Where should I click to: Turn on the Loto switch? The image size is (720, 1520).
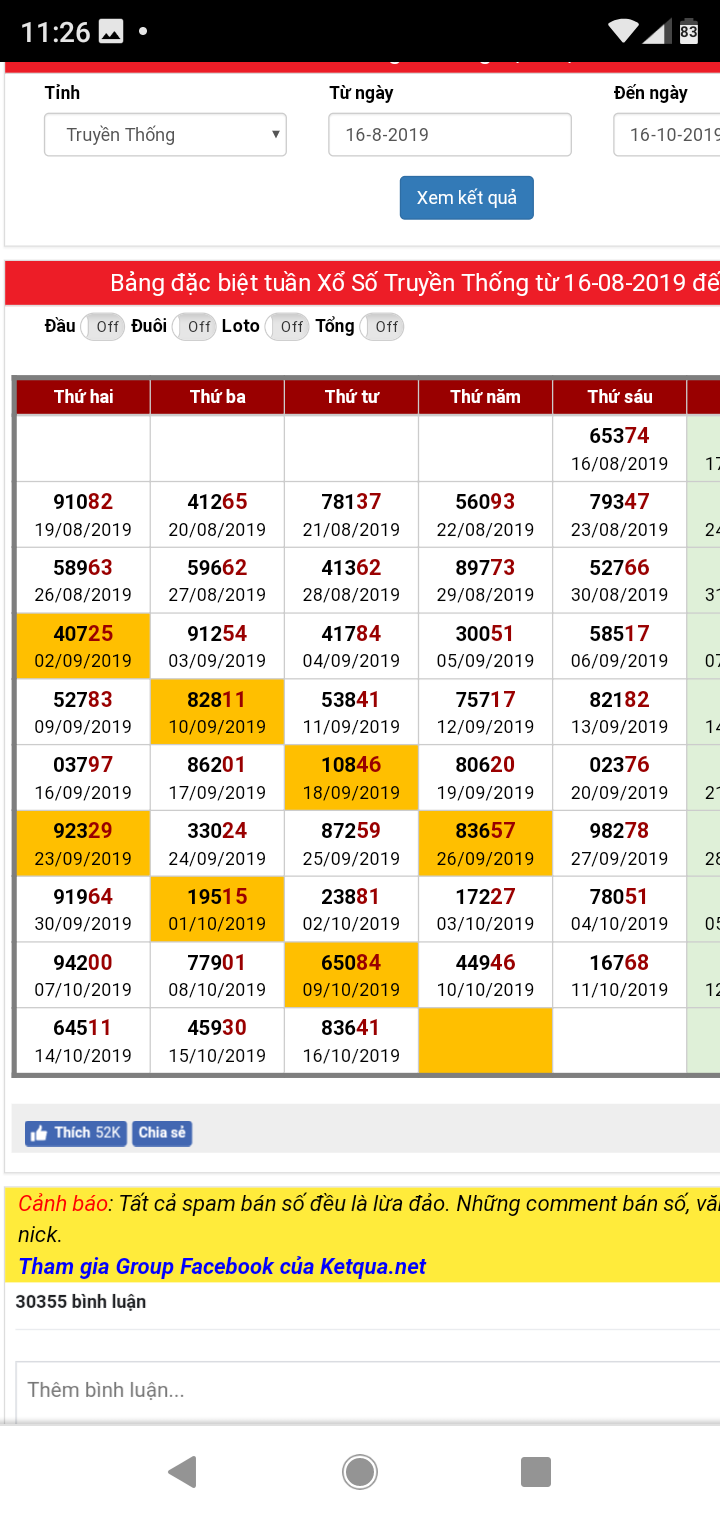pyautogui.click(x=287, y=327)
